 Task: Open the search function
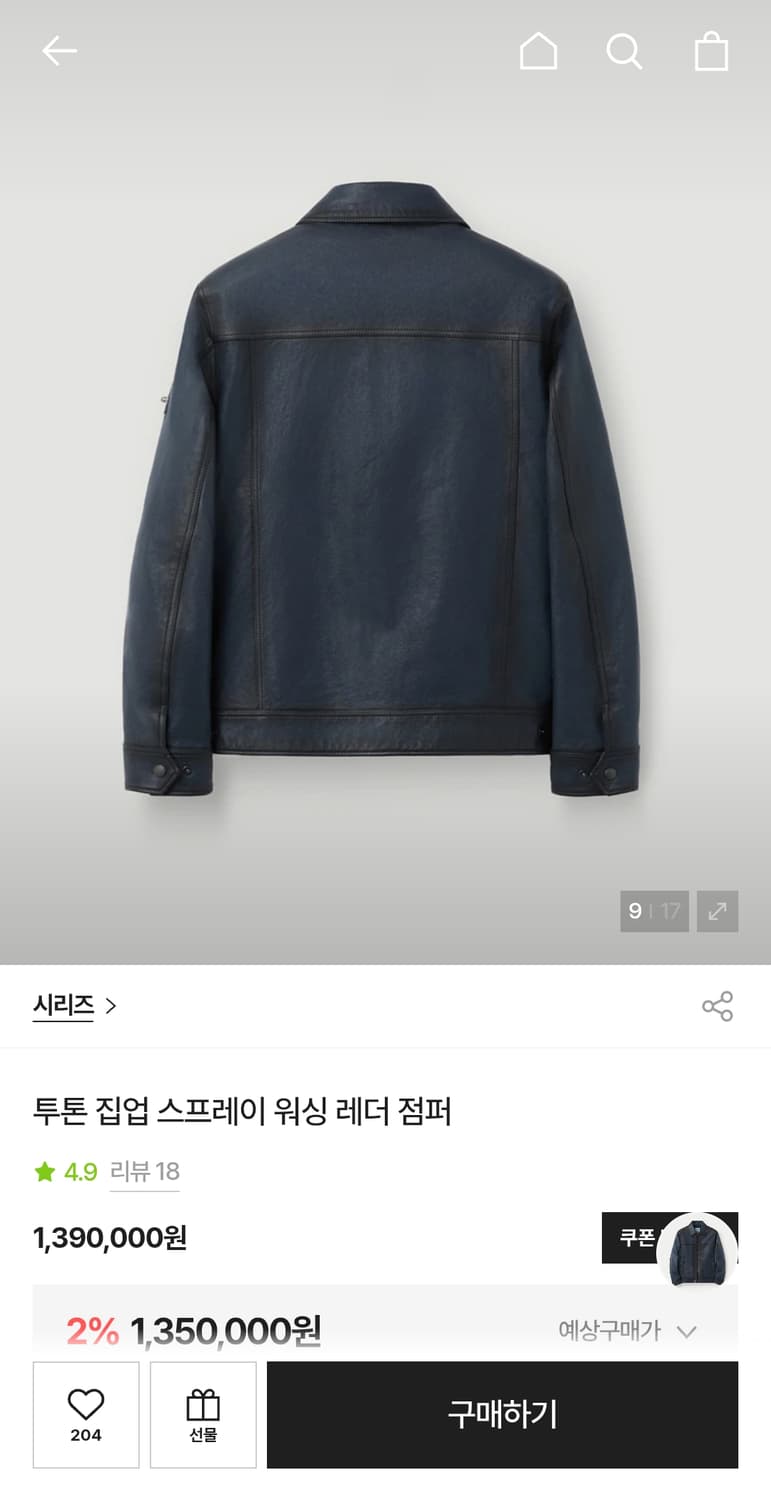[x=624, y=51]
